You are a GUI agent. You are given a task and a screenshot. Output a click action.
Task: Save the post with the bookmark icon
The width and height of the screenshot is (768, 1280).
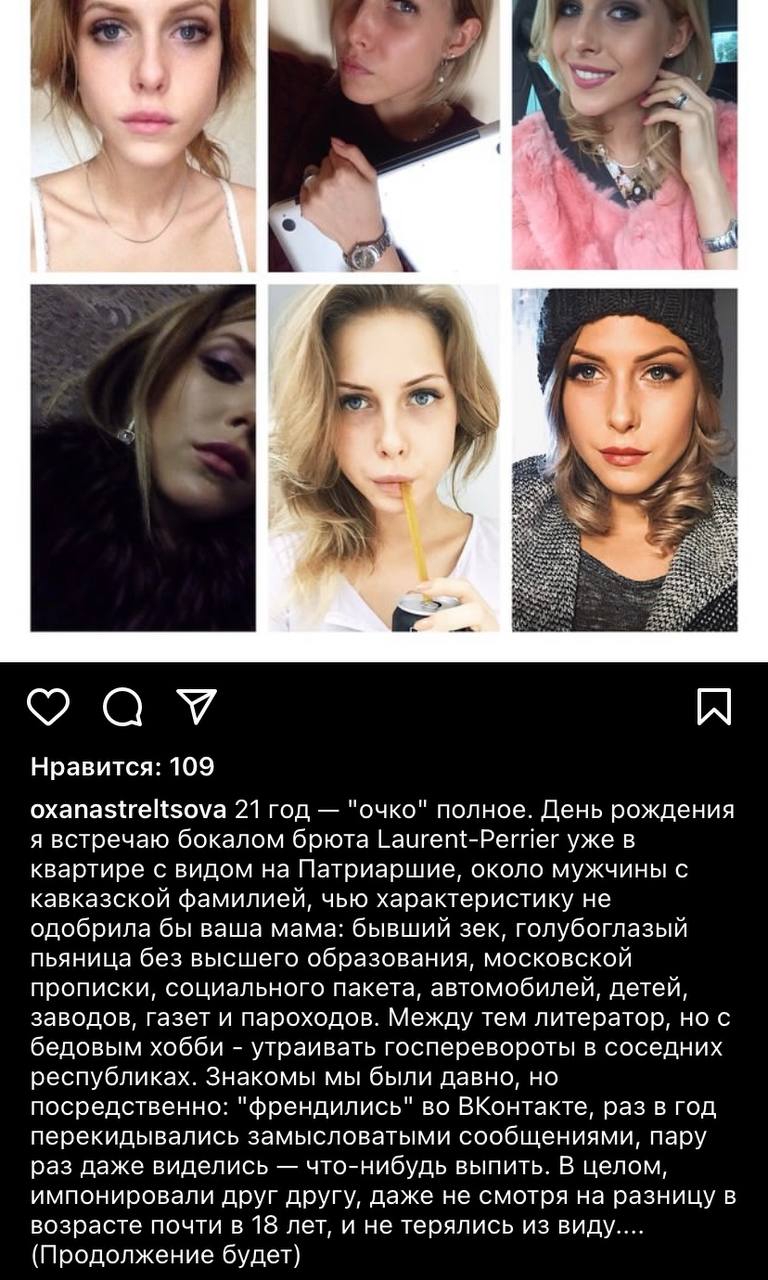click(x=714, y=707)
